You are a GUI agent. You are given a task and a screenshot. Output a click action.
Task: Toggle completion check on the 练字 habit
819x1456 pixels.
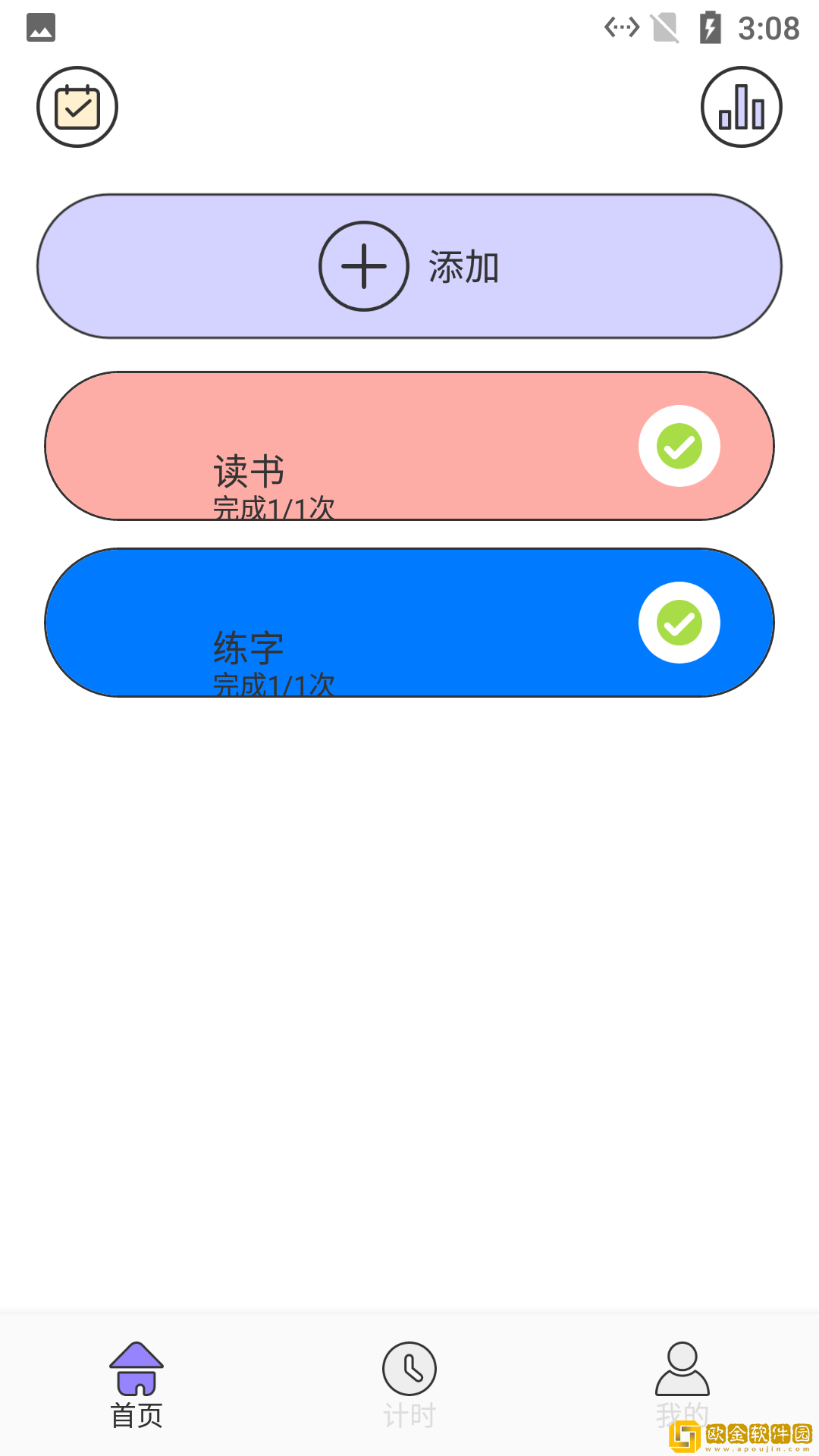pos(680,622)
